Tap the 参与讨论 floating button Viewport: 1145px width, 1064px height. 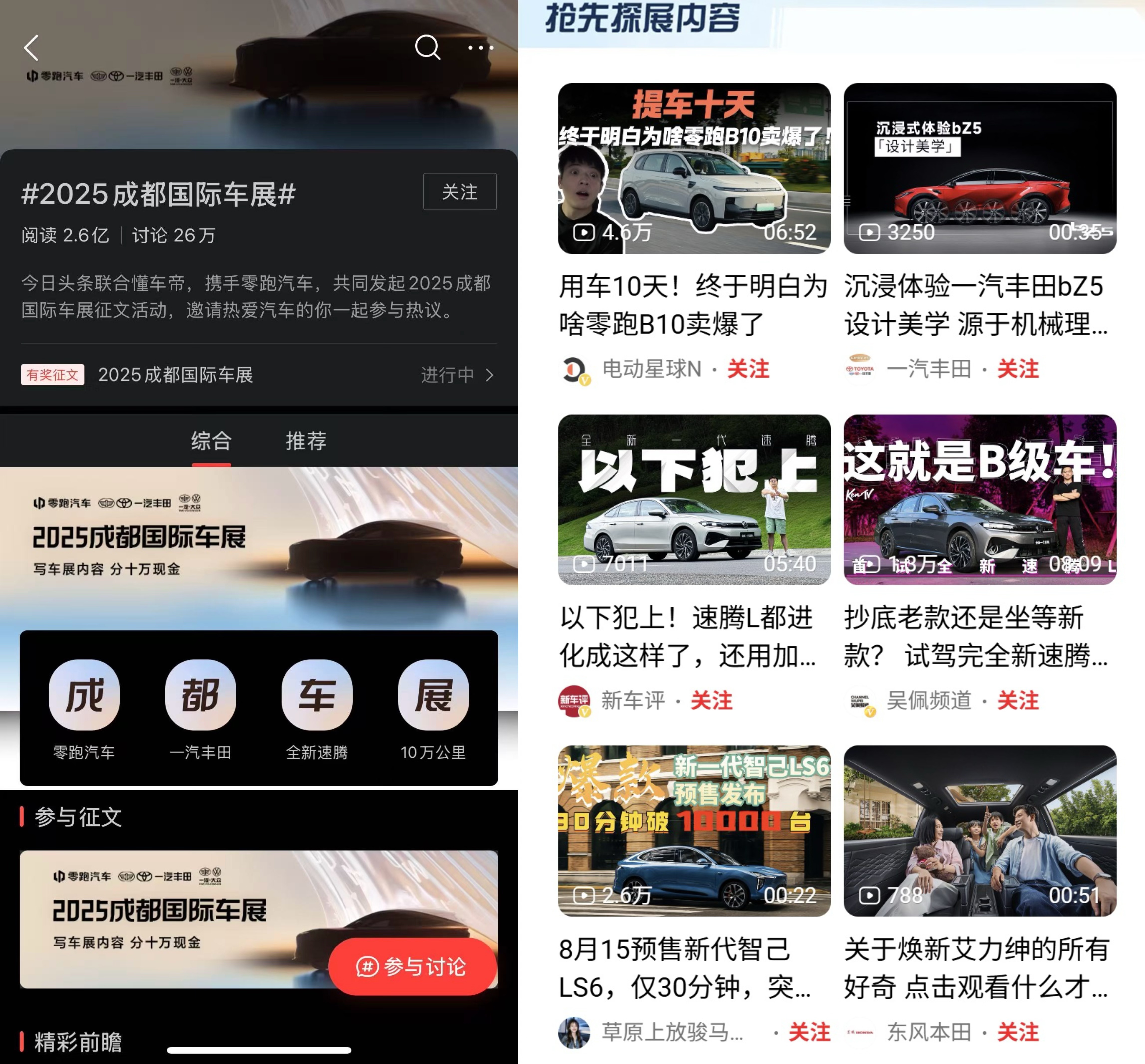point(412,967)
